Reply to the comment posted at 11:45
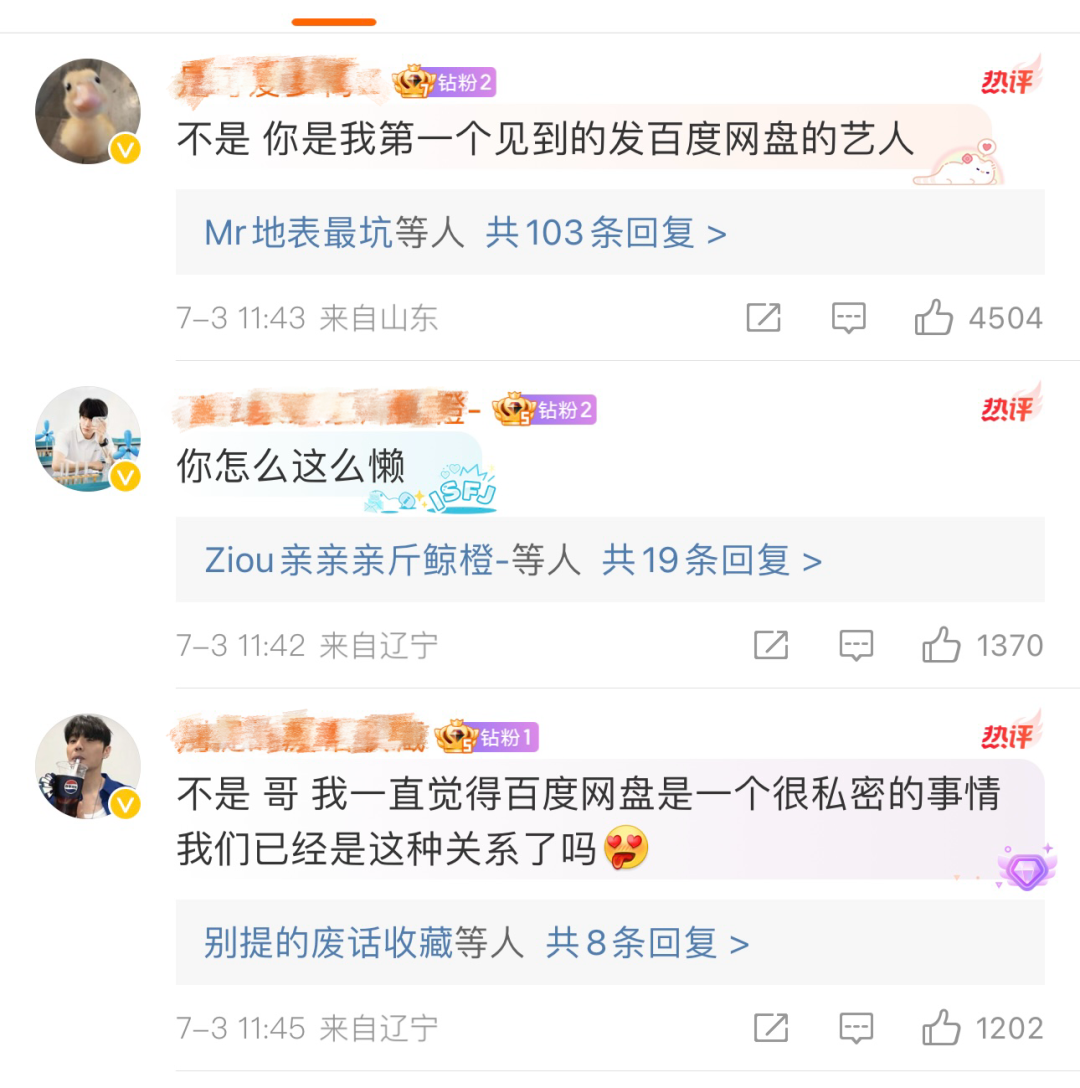Screen dimensions: 1080x1088 [856, 1028]
